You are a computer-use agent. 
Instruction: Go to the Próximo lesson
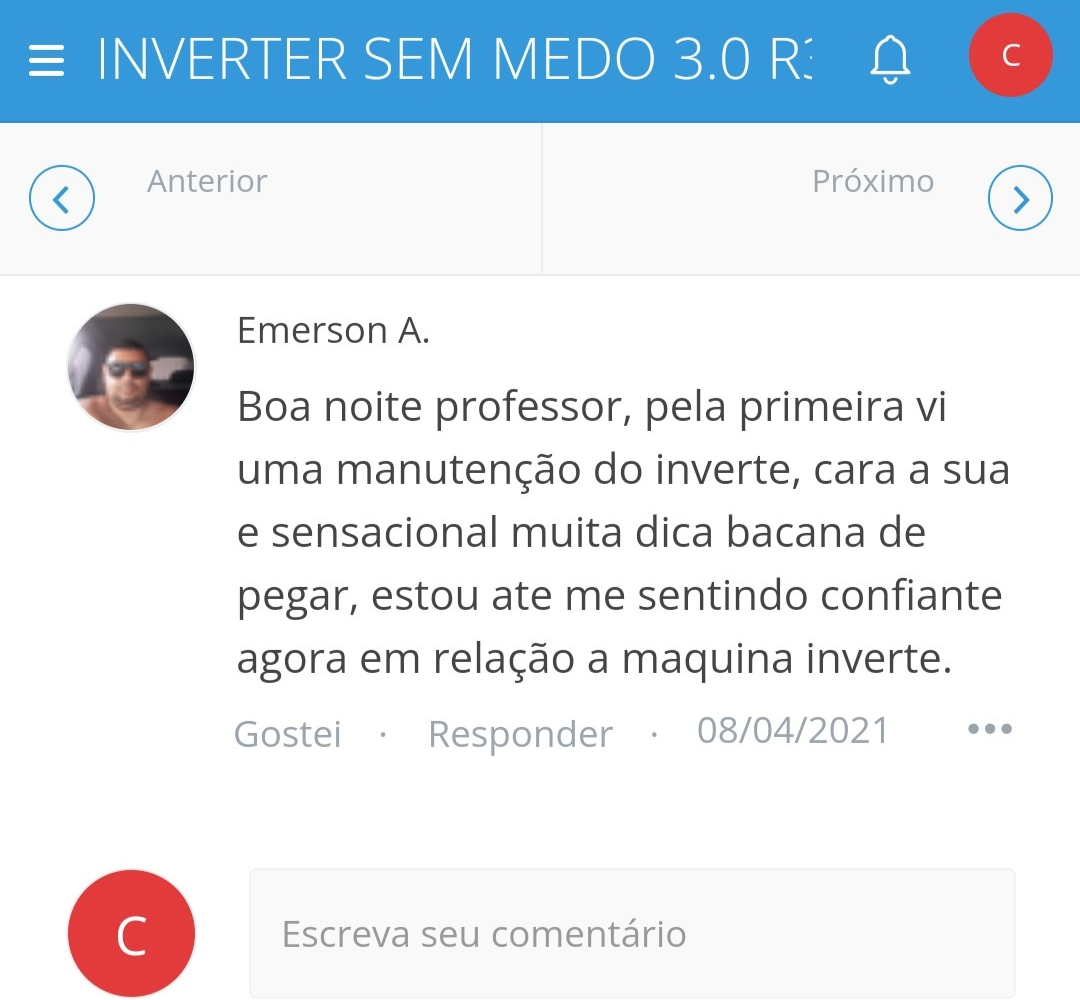pos(1019,199)
